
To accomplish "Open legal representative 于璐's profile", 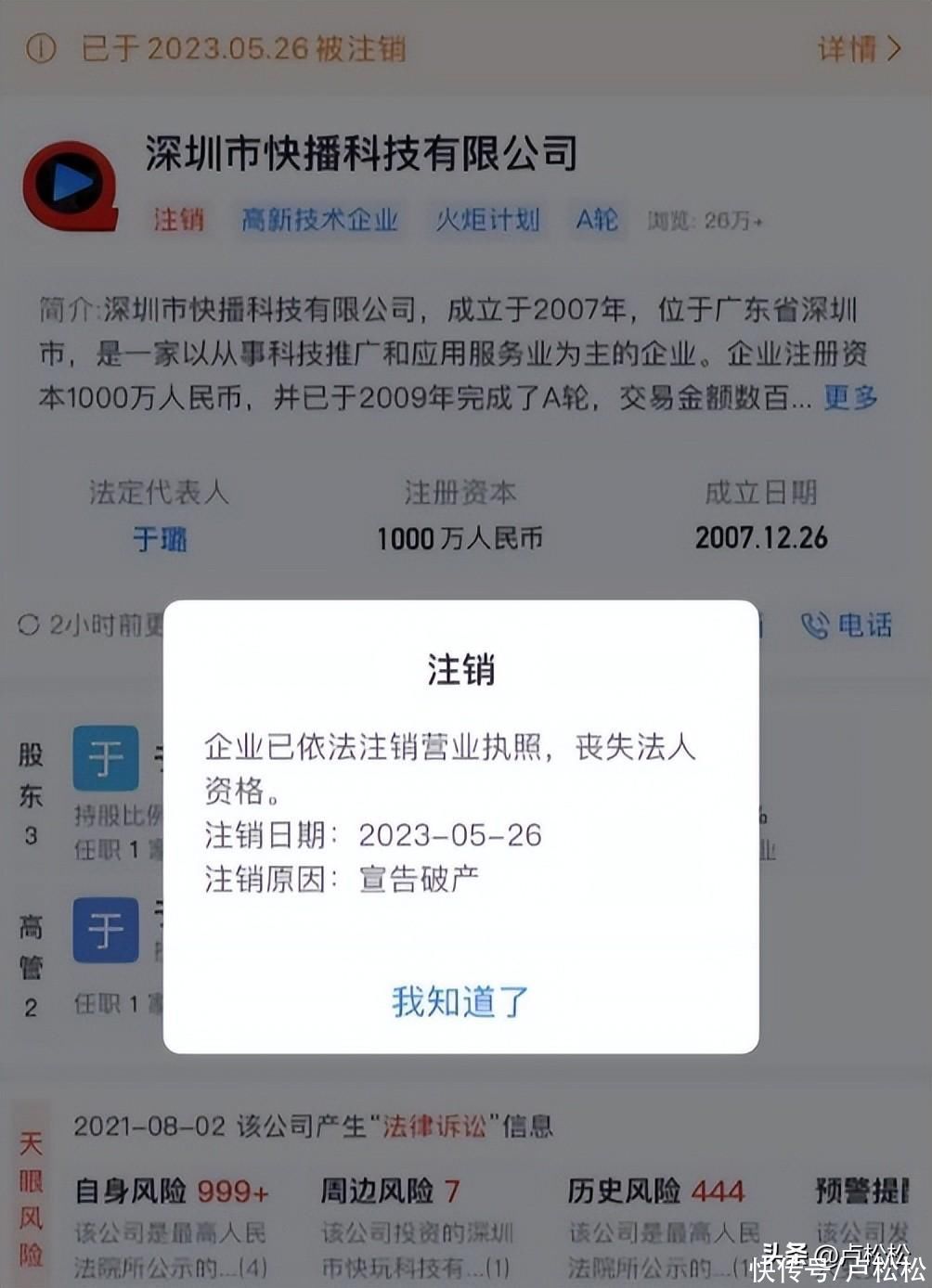I will pos(160,539).
